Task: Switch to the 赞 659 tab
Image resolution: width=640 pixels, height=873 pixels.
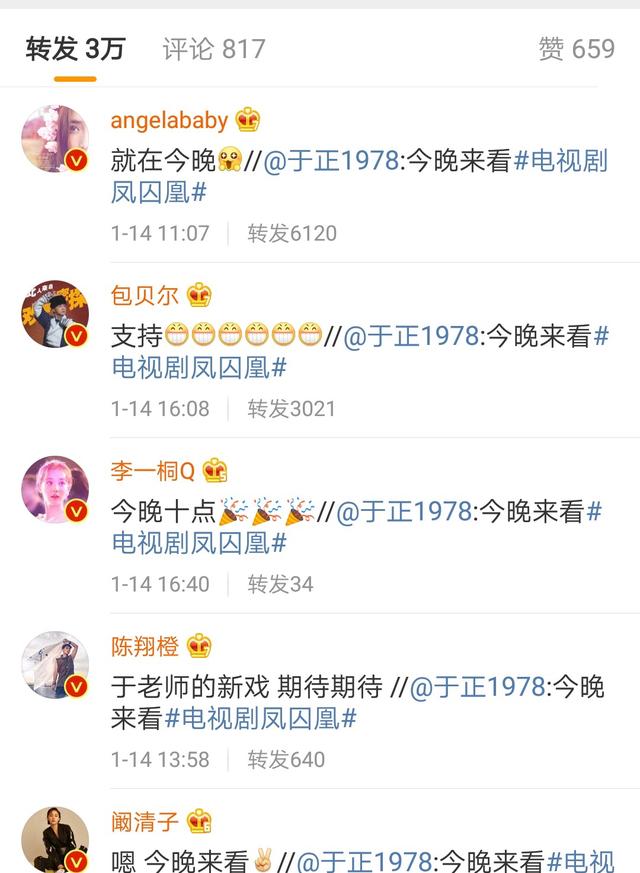Action: [576, 49]
